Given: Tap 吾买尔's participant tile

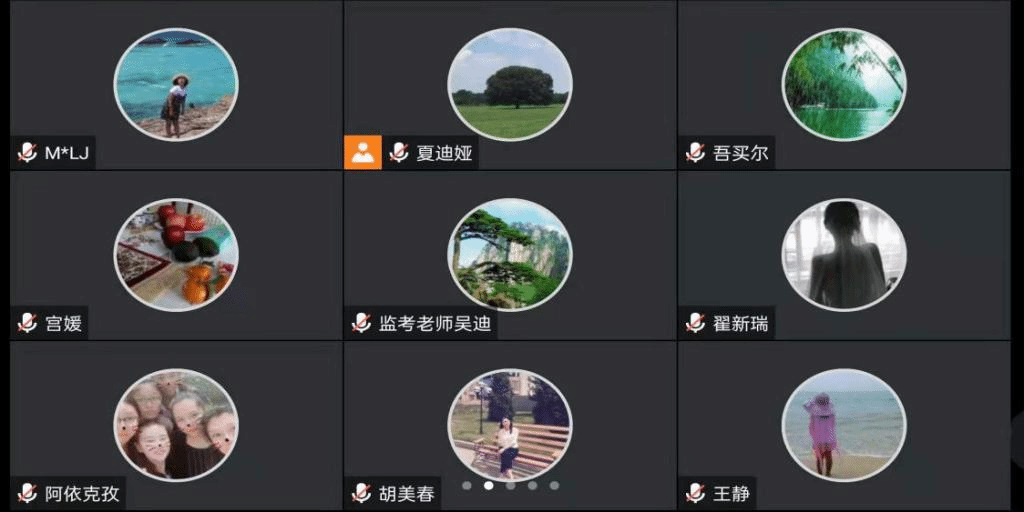Looking at the screenshot, I should [843, 85].
